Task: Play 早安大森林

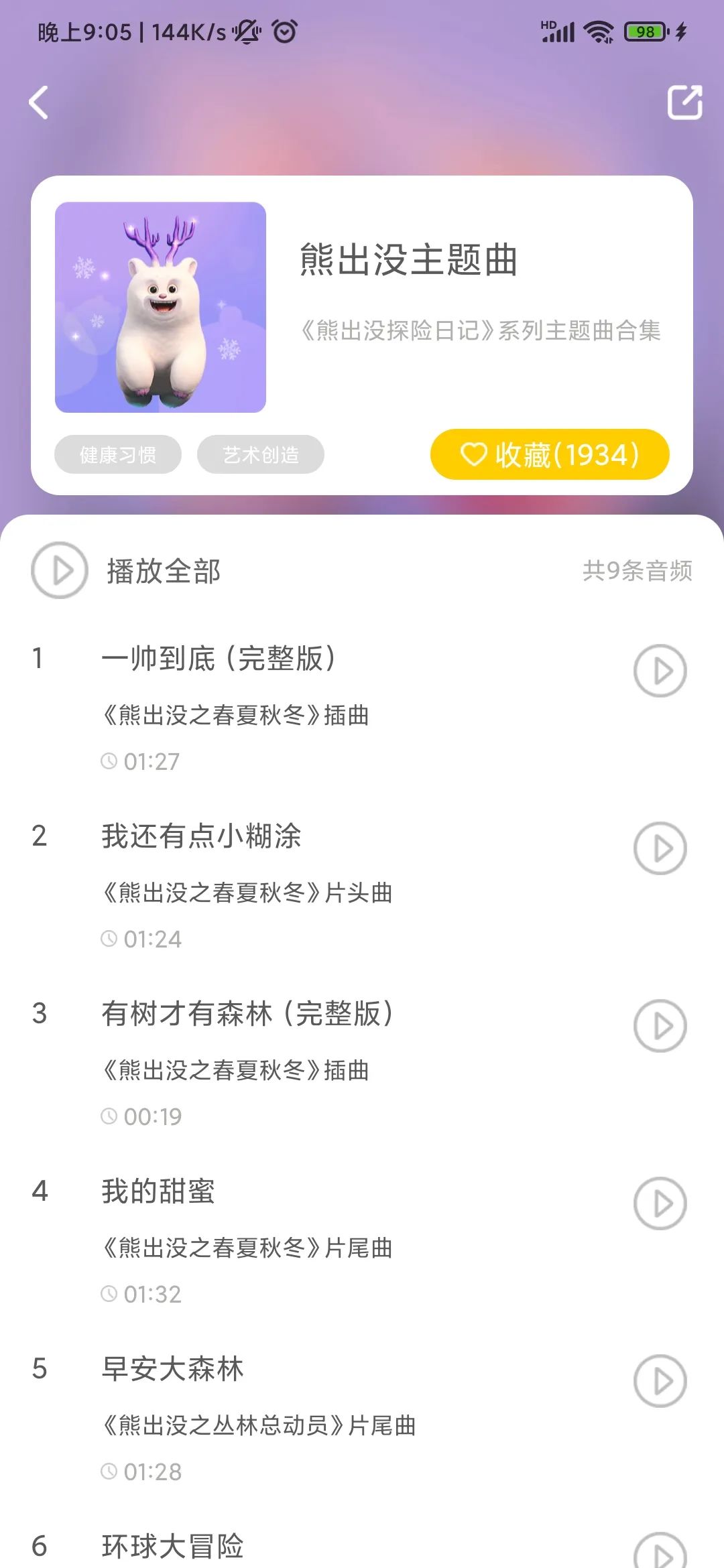Action: point(660,1381)
